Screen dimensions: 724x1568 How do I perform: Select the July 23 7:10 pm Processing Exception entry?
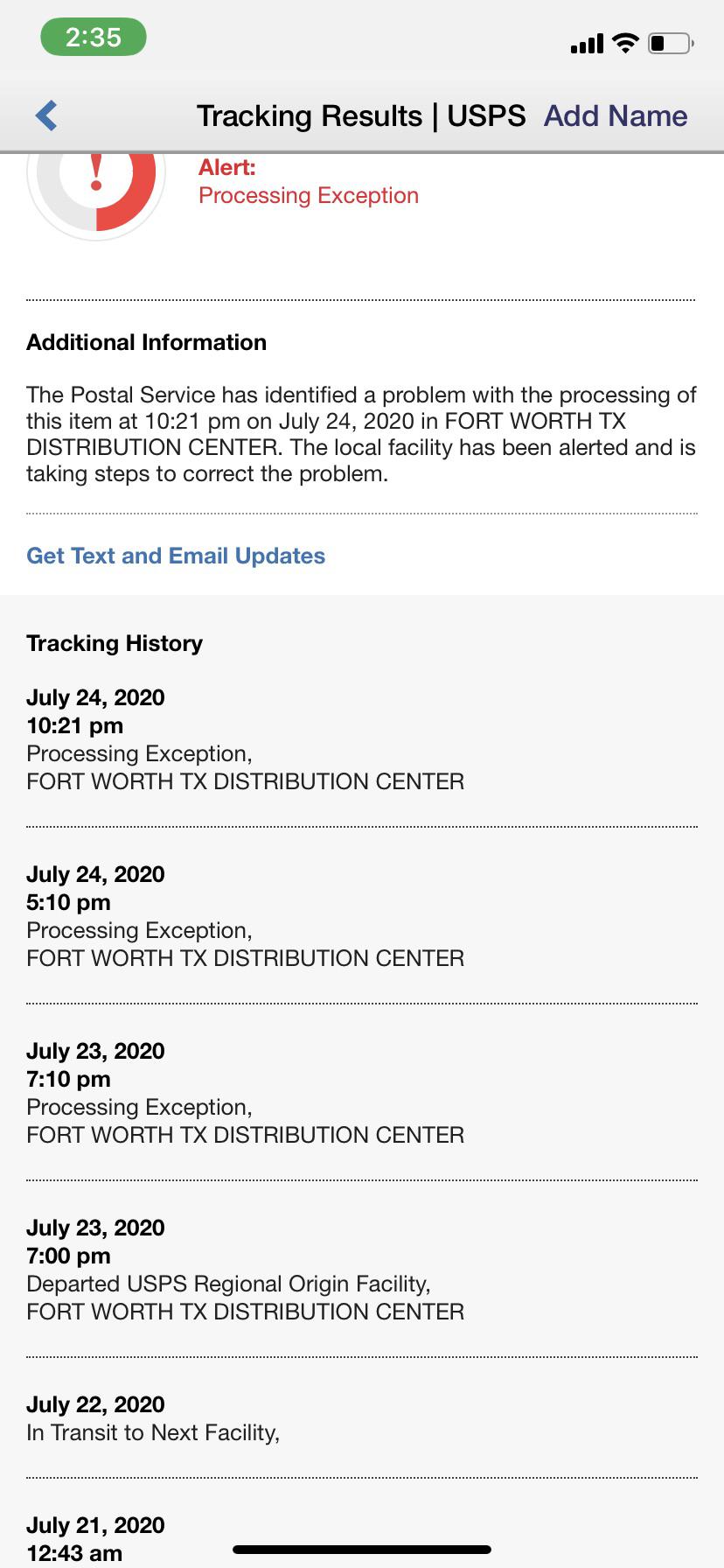pos(245,1092)
